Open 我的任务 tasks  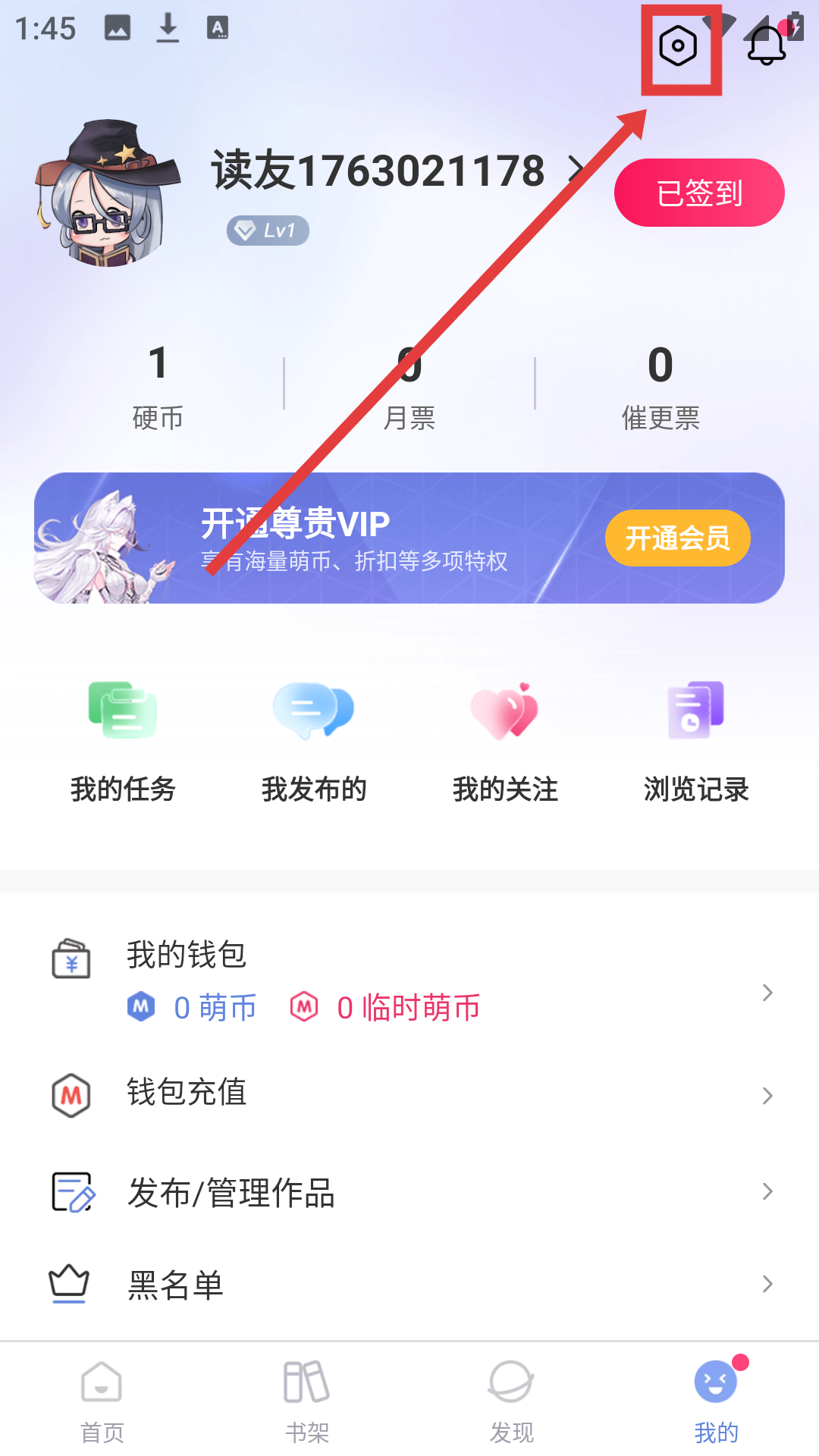click(123, 741)
